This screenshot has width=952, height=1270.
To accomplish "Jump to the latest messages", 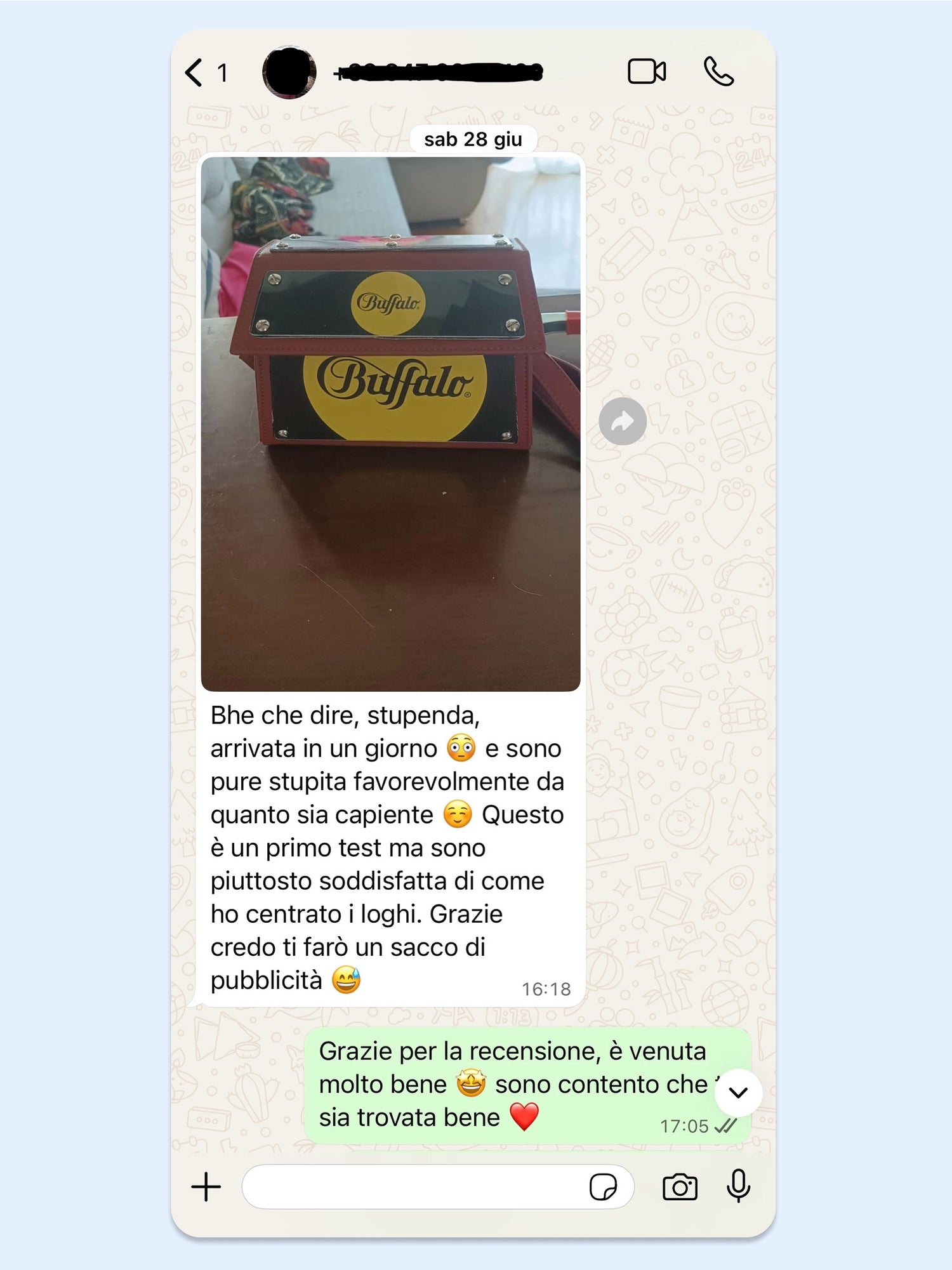I will pos(738,1092).
